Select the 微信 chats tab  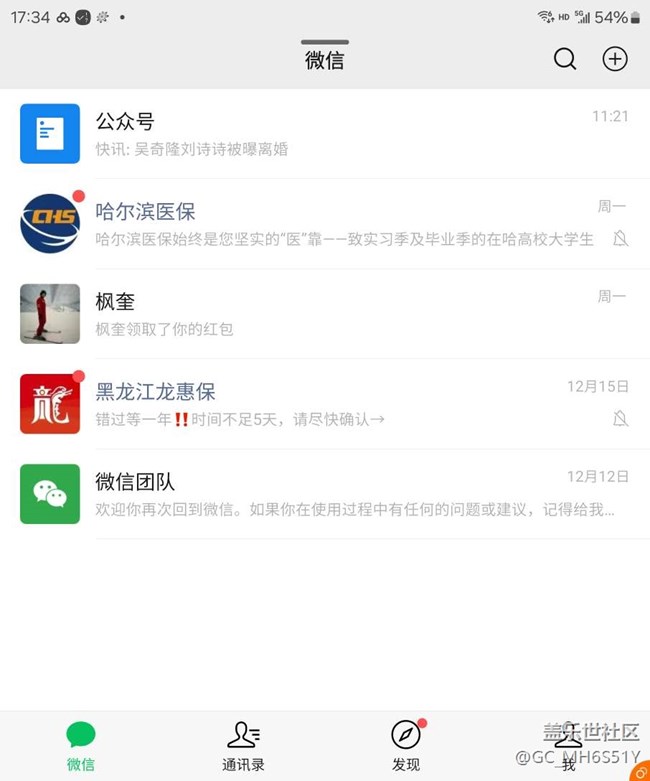pos(81,746)
